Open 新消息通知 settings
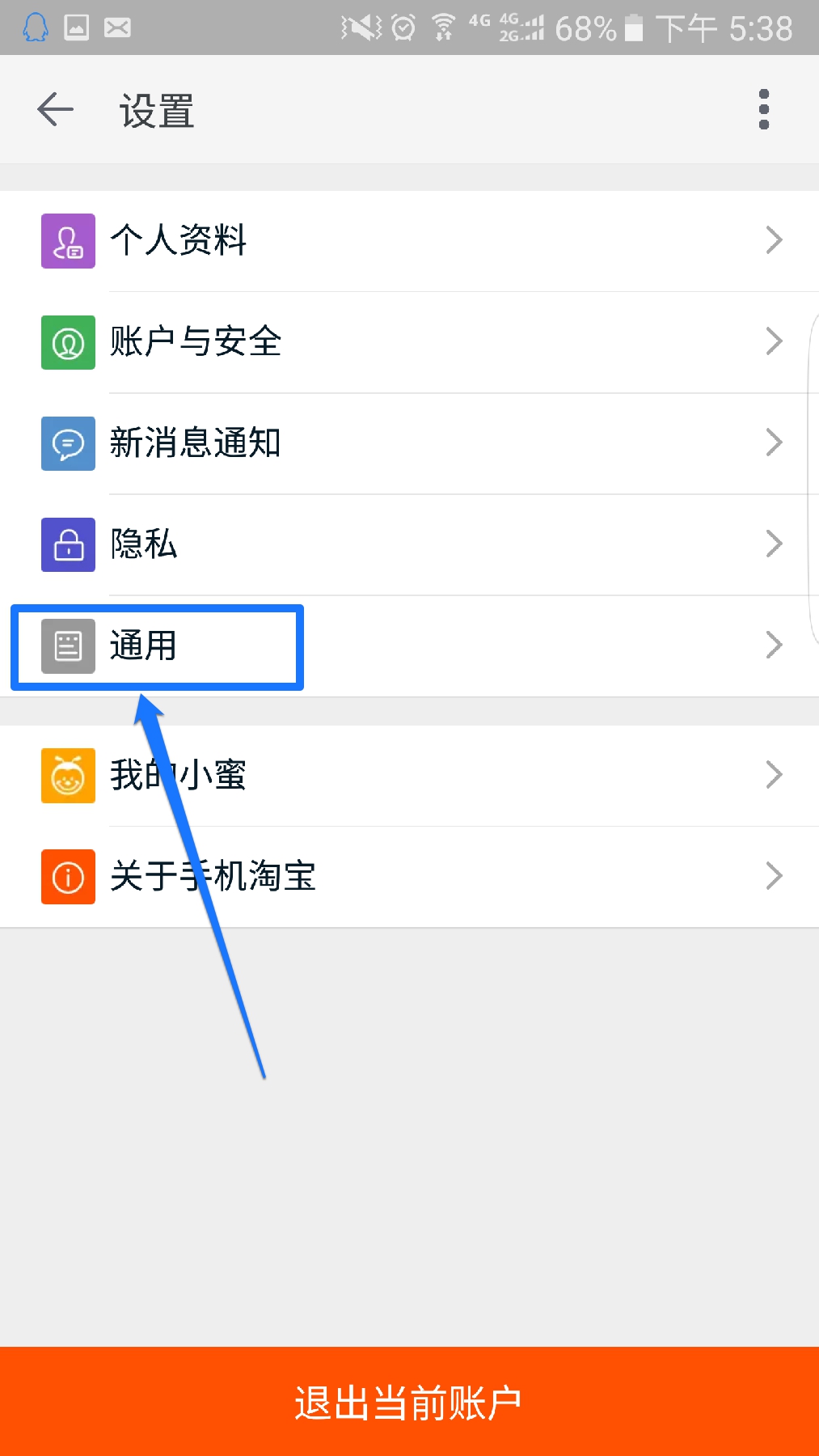This screenshot has height=1456, width=819. (409, 442)
